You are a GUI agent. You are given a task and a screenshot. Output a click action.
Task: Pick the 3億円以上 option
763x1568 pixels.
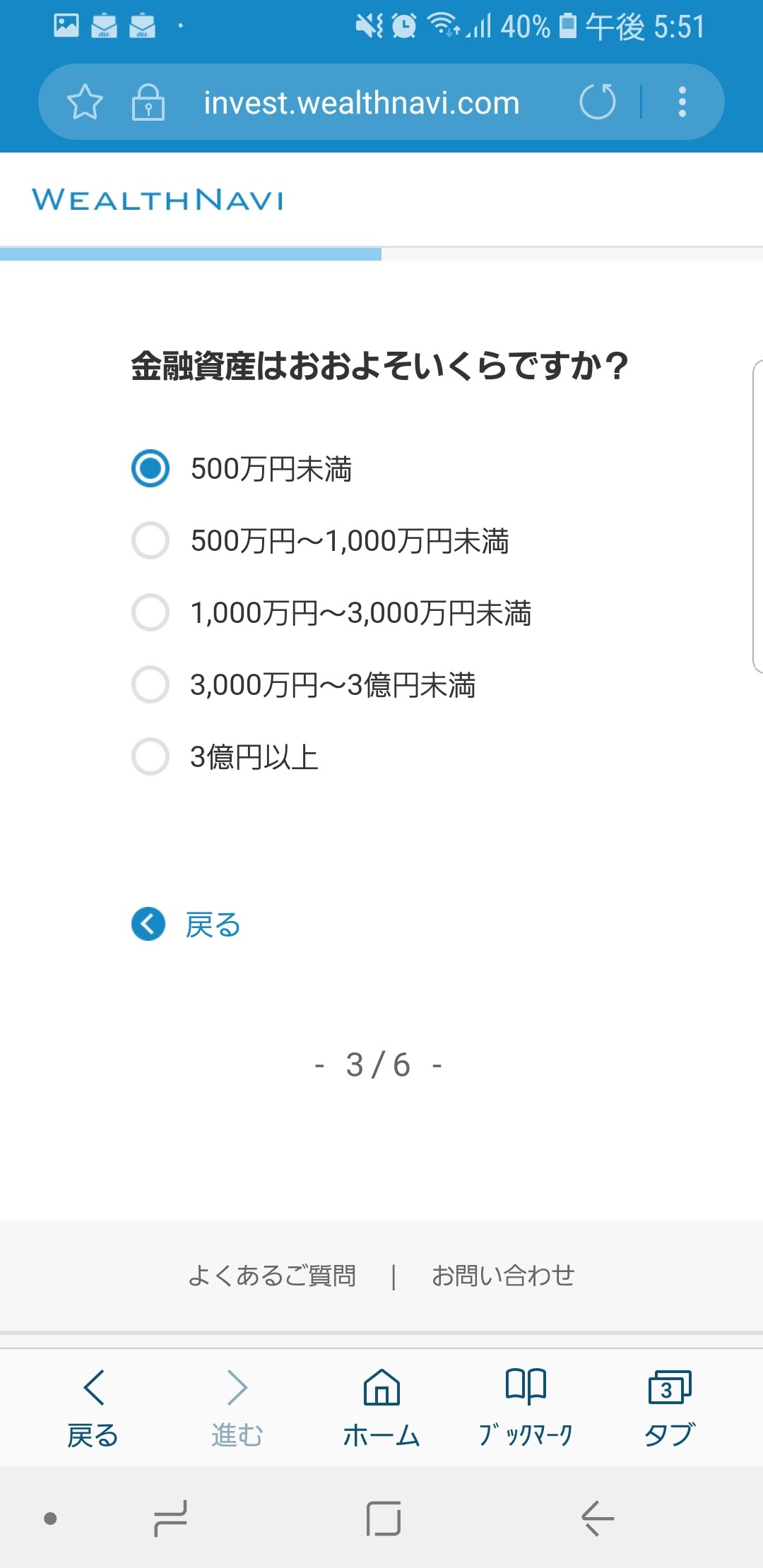tap(150, 756)
